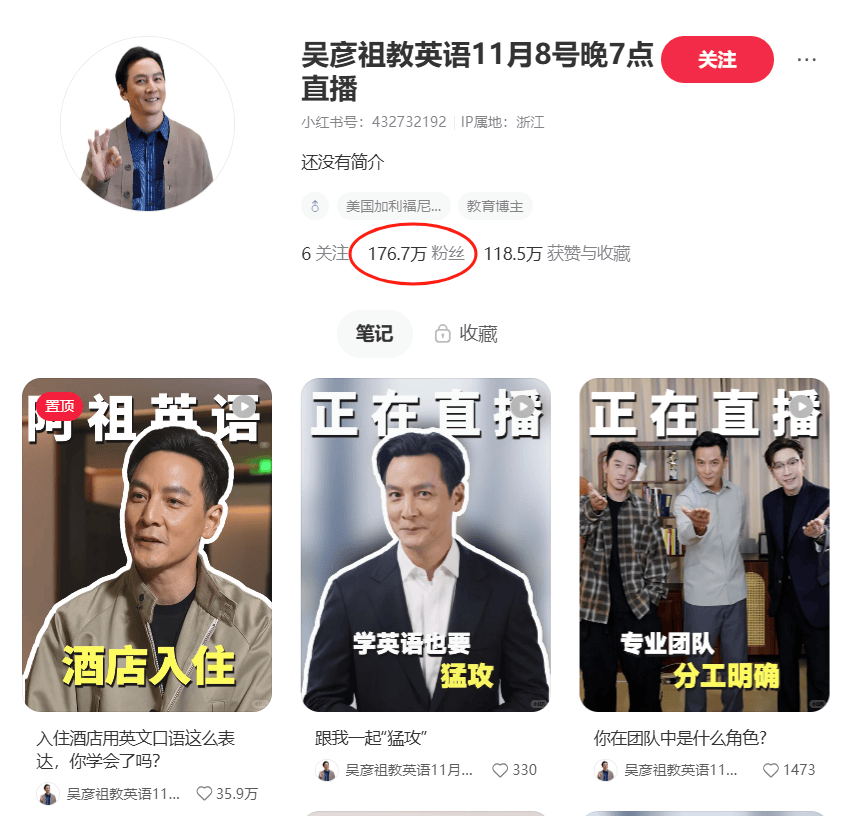Open the 学英语也要猛攻 video note
Screen dimensions: 844x816
425,545
